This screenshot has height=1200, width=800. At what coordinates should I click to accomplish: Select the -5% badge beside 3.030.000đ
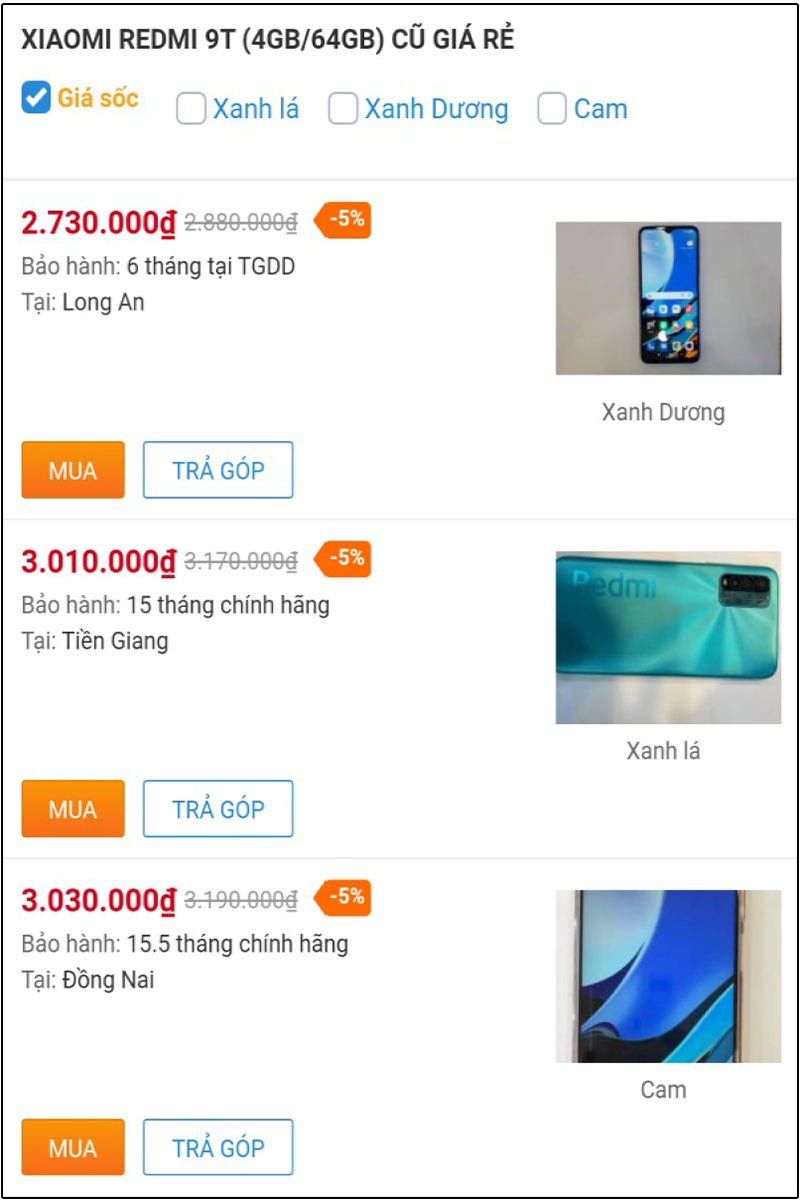(x=341, y=896)
